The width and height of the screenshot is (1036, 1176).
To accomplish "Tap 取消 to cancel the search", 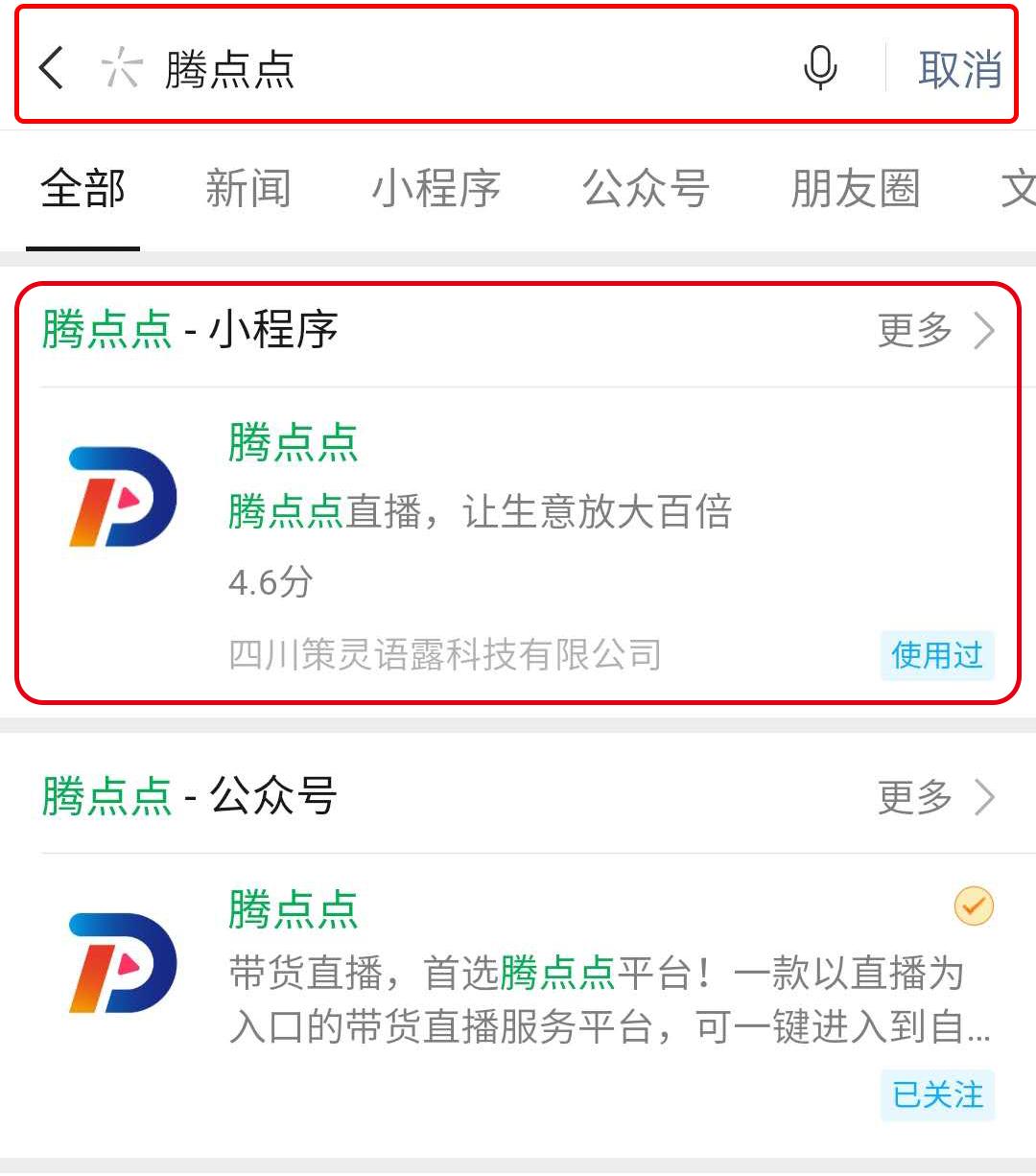I will pyautogui.click(x=958, y=69).
